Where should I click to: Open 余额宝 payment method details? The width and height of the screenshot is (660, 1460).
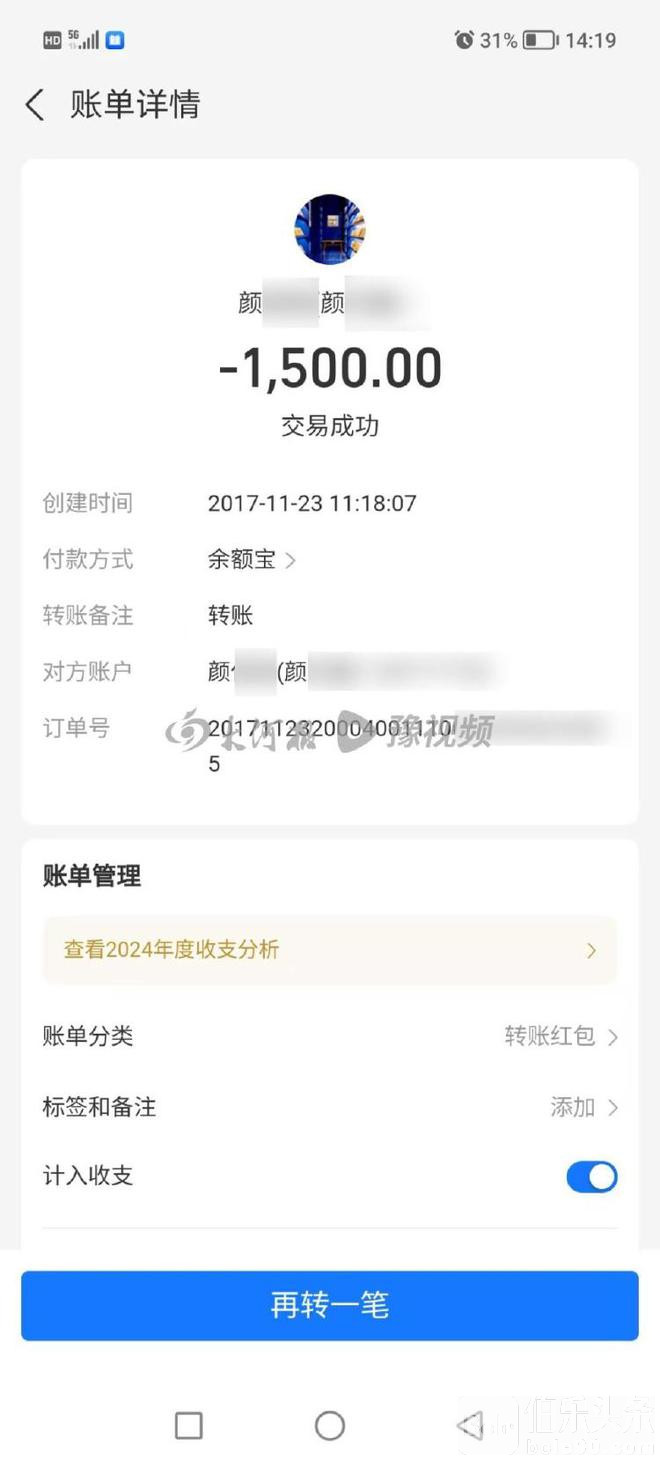[x=251, y=560]
